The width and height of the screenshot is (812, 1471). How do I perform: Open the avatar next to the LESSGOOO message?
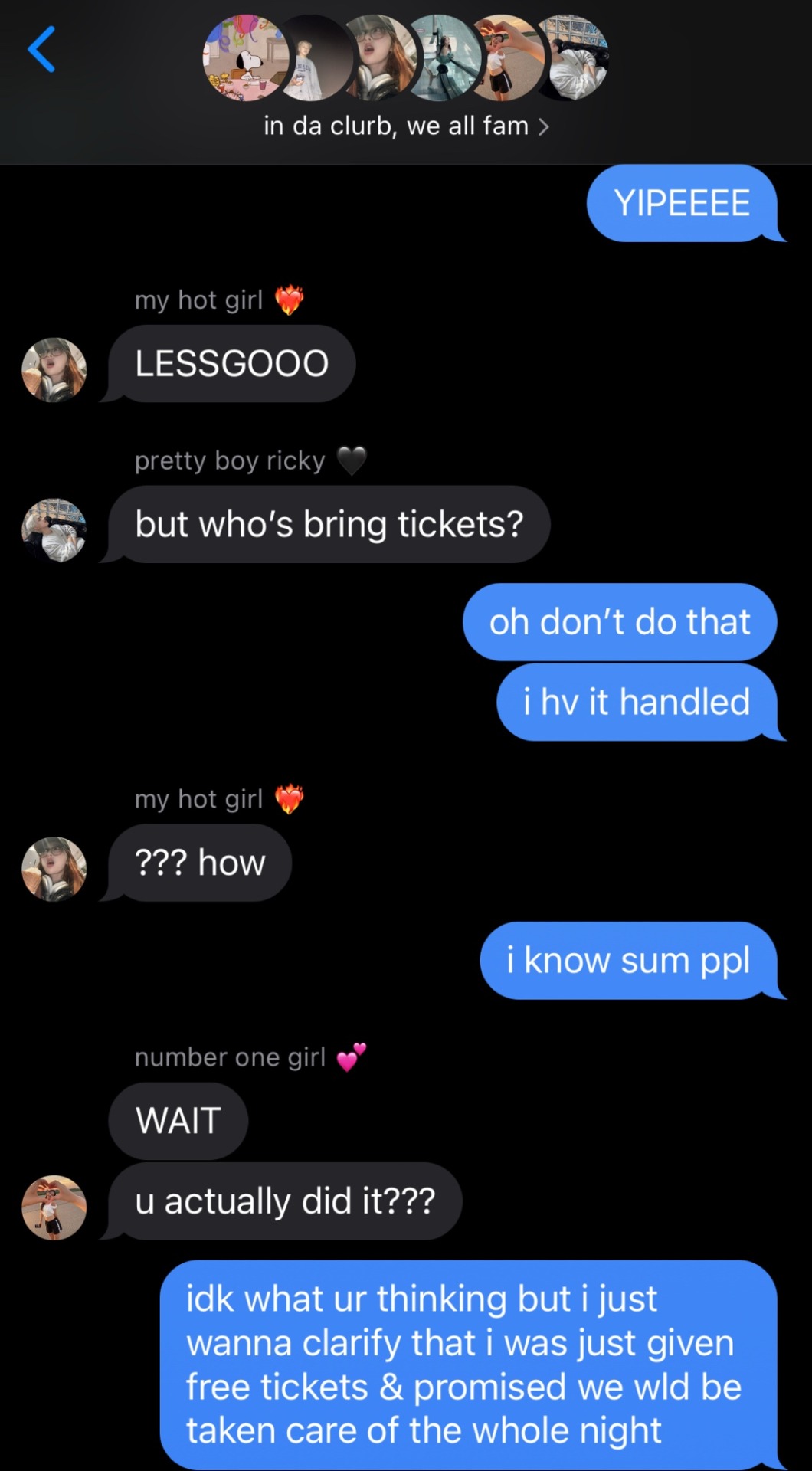[x=54, y=370]
